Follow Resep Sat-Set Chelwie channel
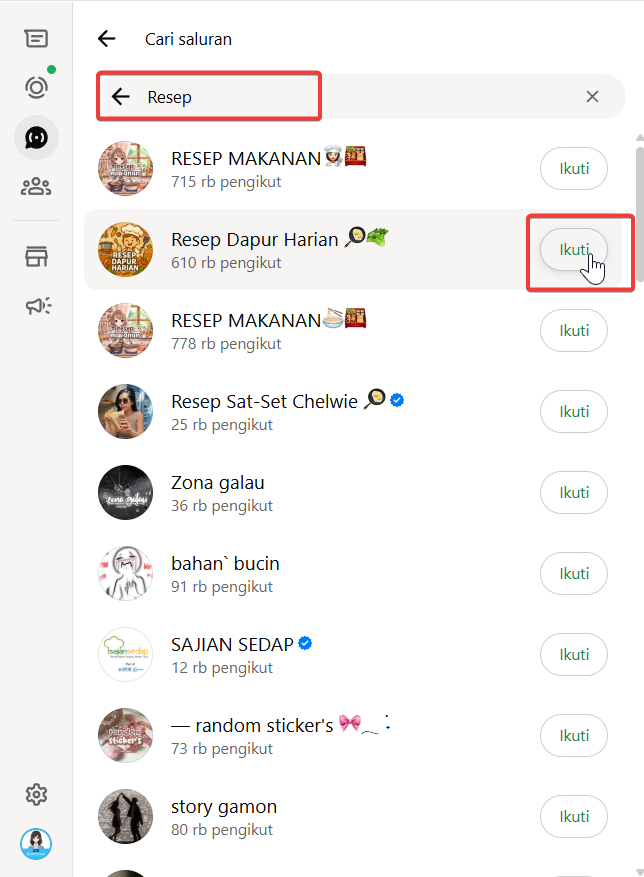Image resolution: width=644 pixels, height=877 pixels. pyautogui.click(x=573, y=412)
